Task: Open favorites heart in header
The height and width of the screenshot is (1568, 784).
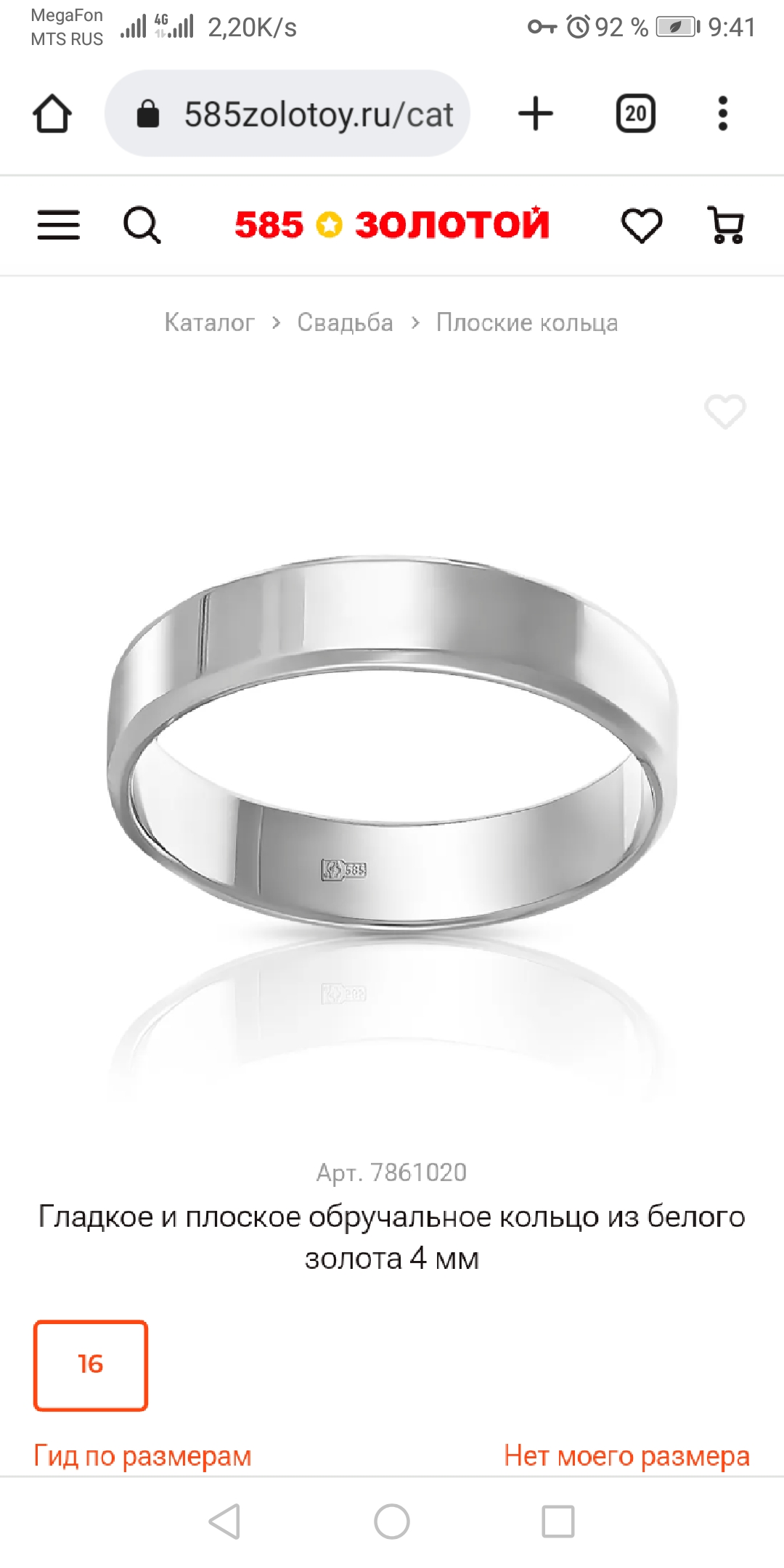Action: click(642, 225)
